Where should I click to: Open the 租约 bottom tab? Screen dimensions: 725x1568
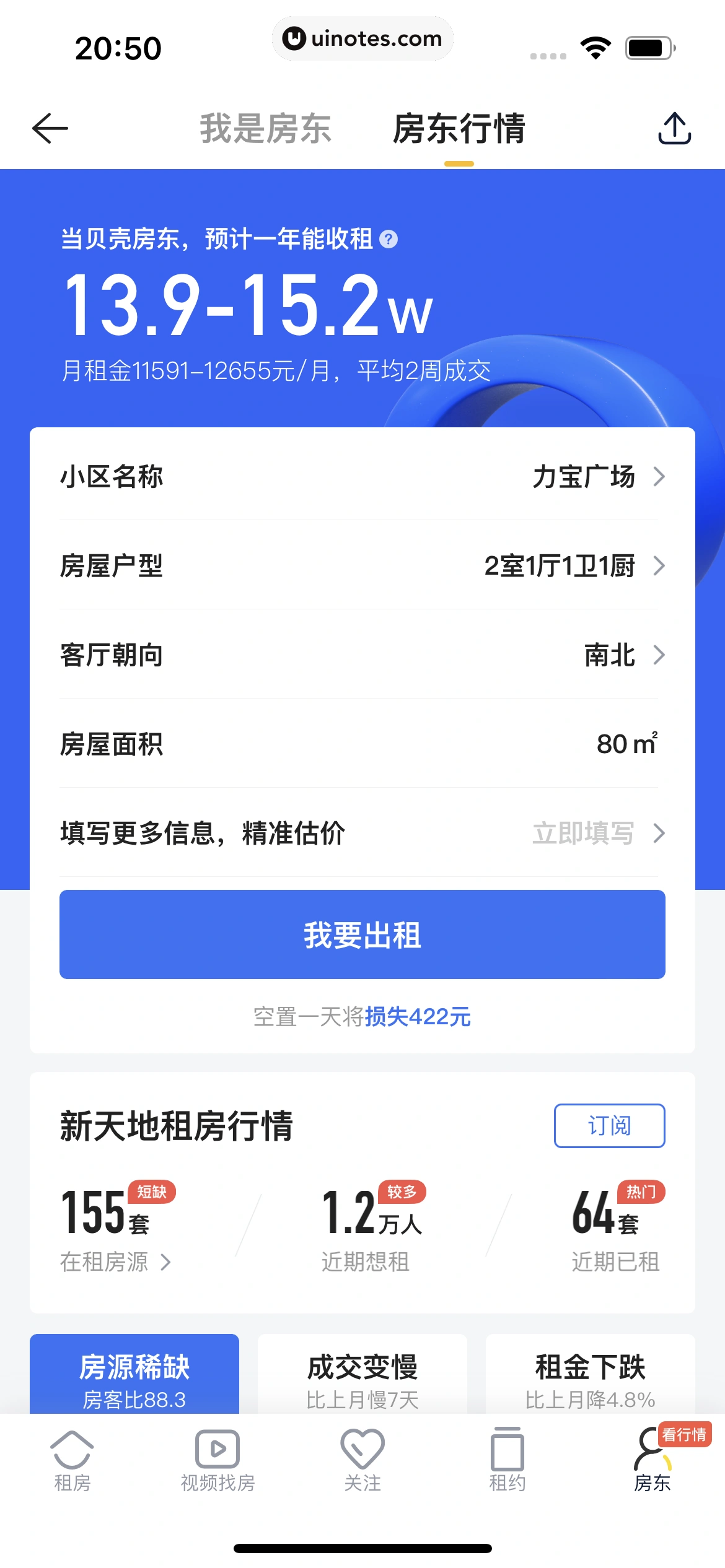[x=507, y=1460]
